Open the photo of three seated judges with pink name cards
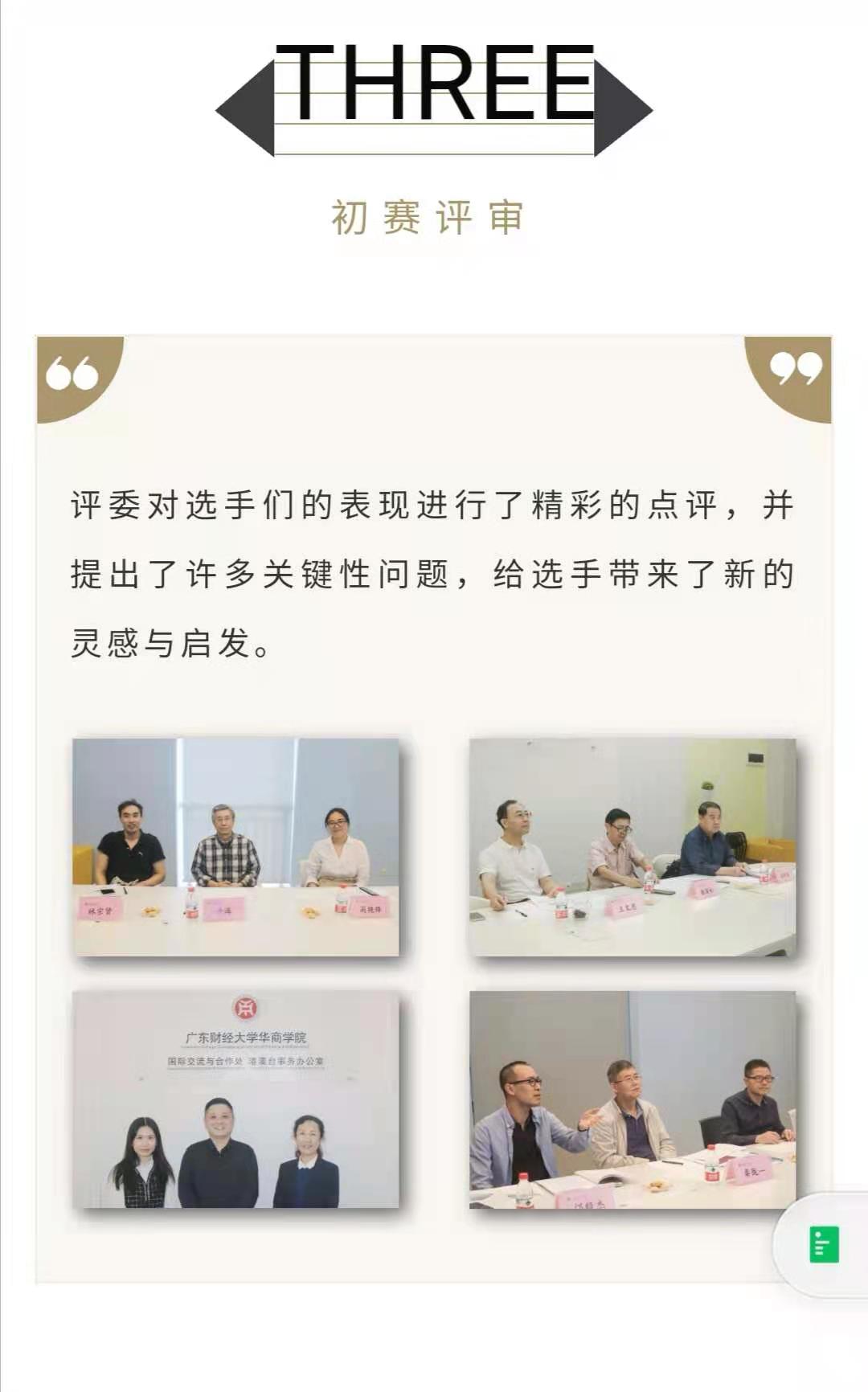868x1392 pixels. pos(235,847)
